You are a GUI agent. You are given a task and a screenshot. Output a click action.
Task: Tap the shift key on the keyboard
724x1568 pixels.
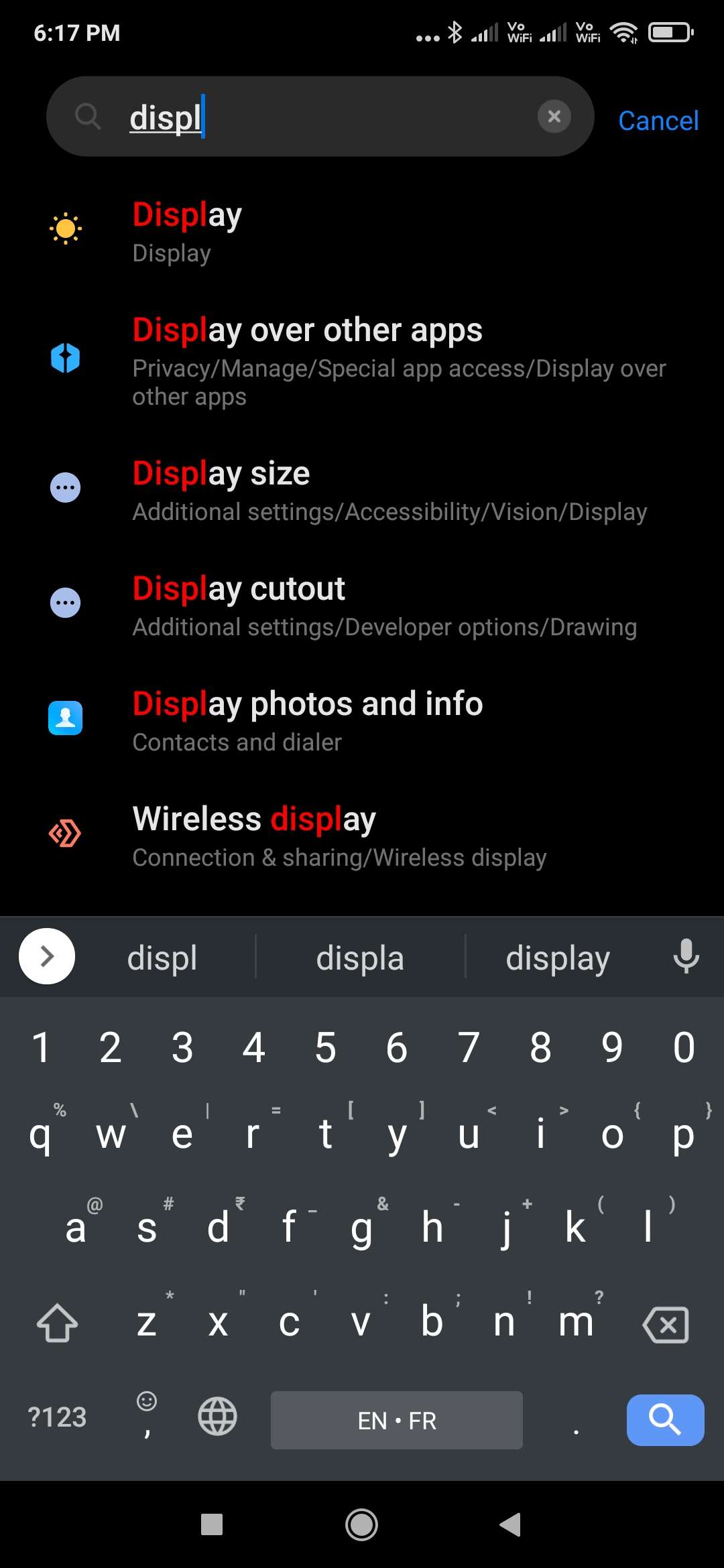point(58,1323)
